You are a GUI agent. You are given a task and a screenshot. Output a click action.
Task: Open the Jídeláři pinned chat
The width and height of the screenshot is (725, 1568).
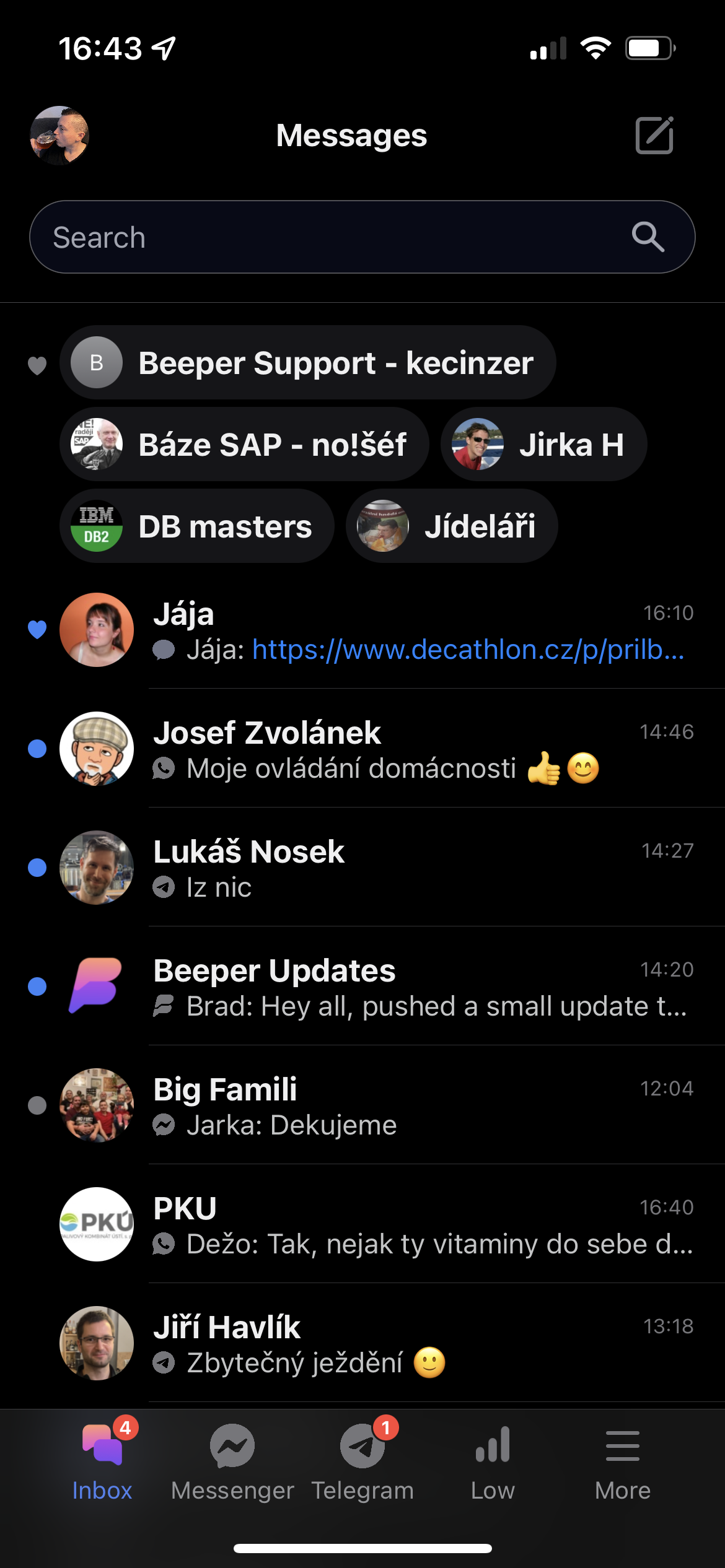451,526
